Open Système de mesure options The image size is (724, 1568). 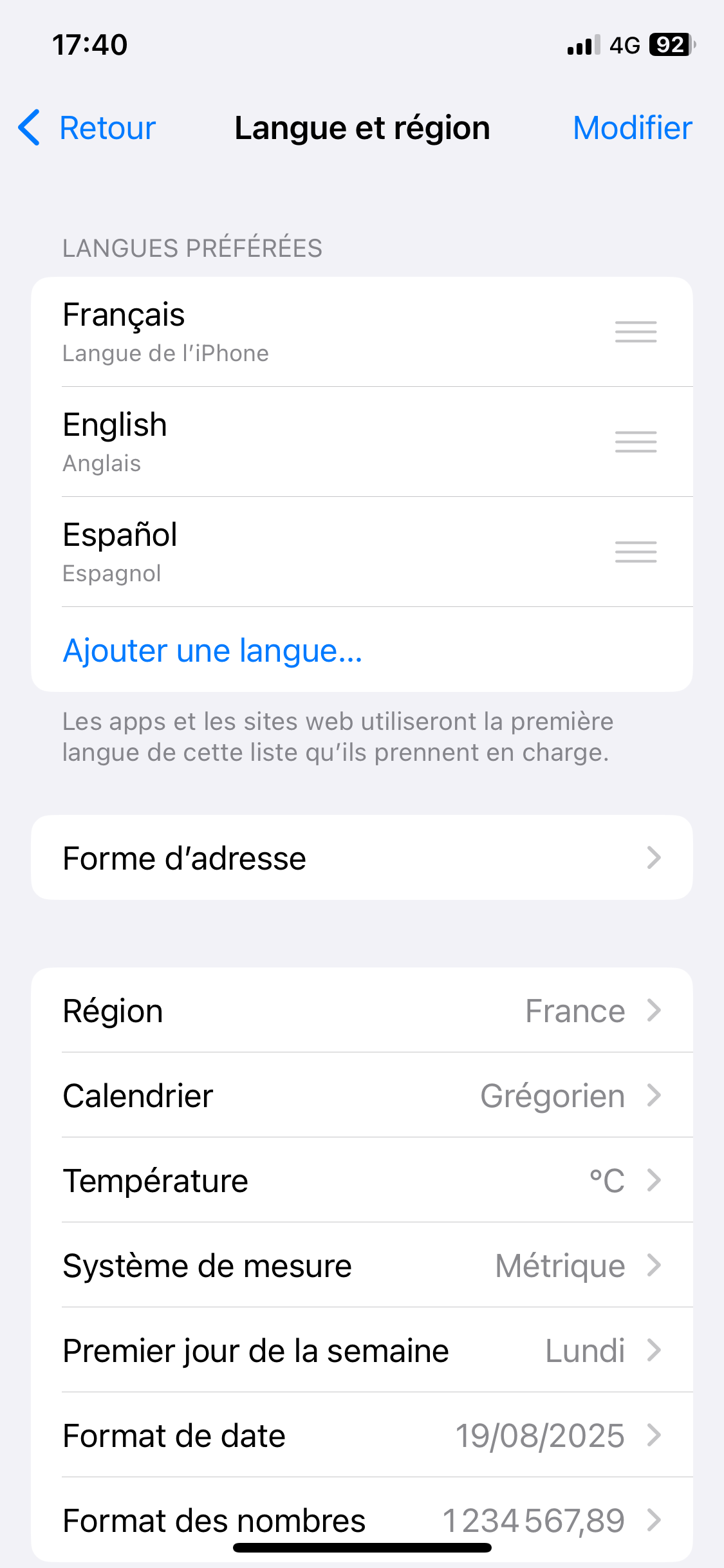tap(362, 1265)
